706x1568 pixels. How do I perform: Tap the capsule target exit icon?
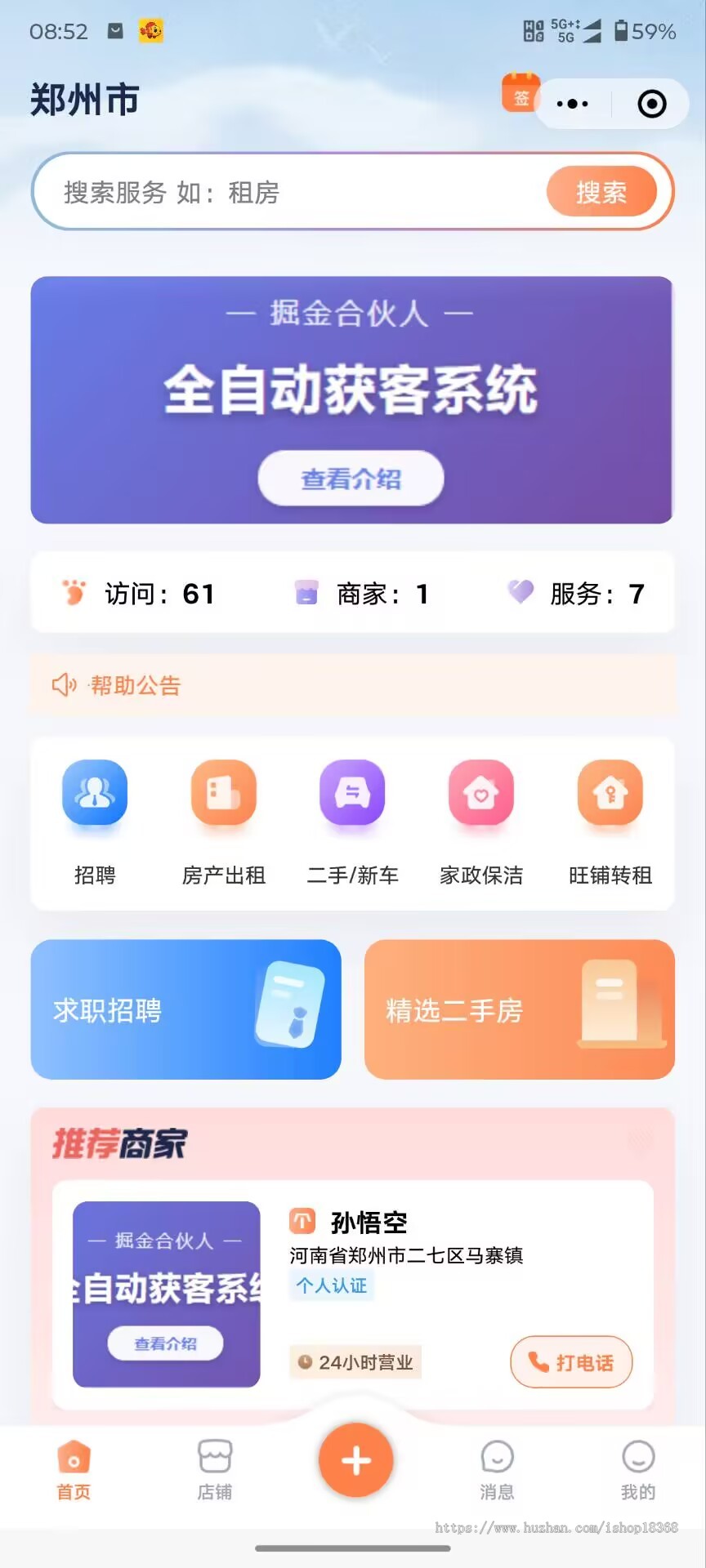[x=650, y=104]
